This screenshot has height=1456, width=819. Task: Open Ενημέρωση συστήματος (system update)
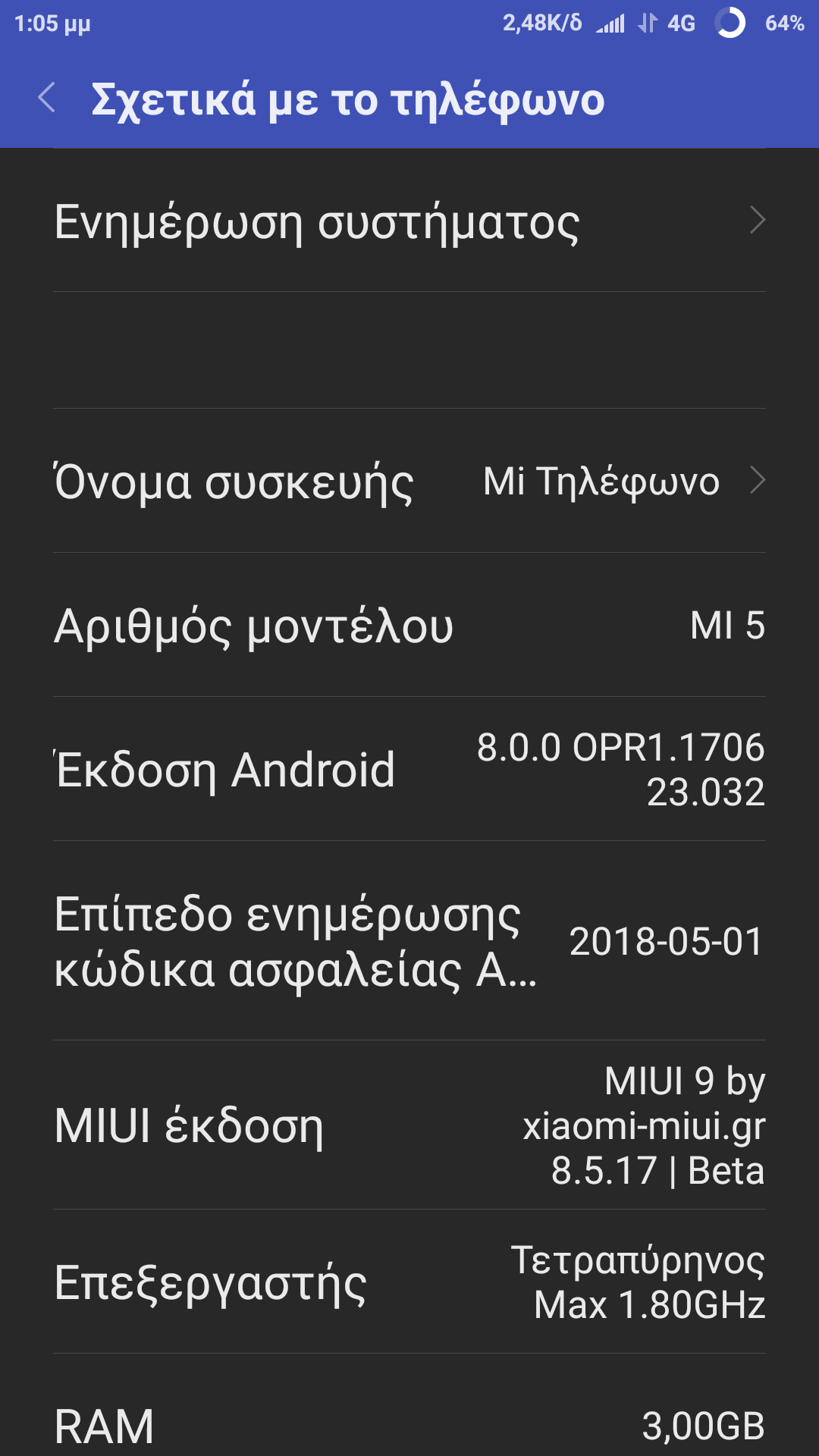[x=409, y=221]
